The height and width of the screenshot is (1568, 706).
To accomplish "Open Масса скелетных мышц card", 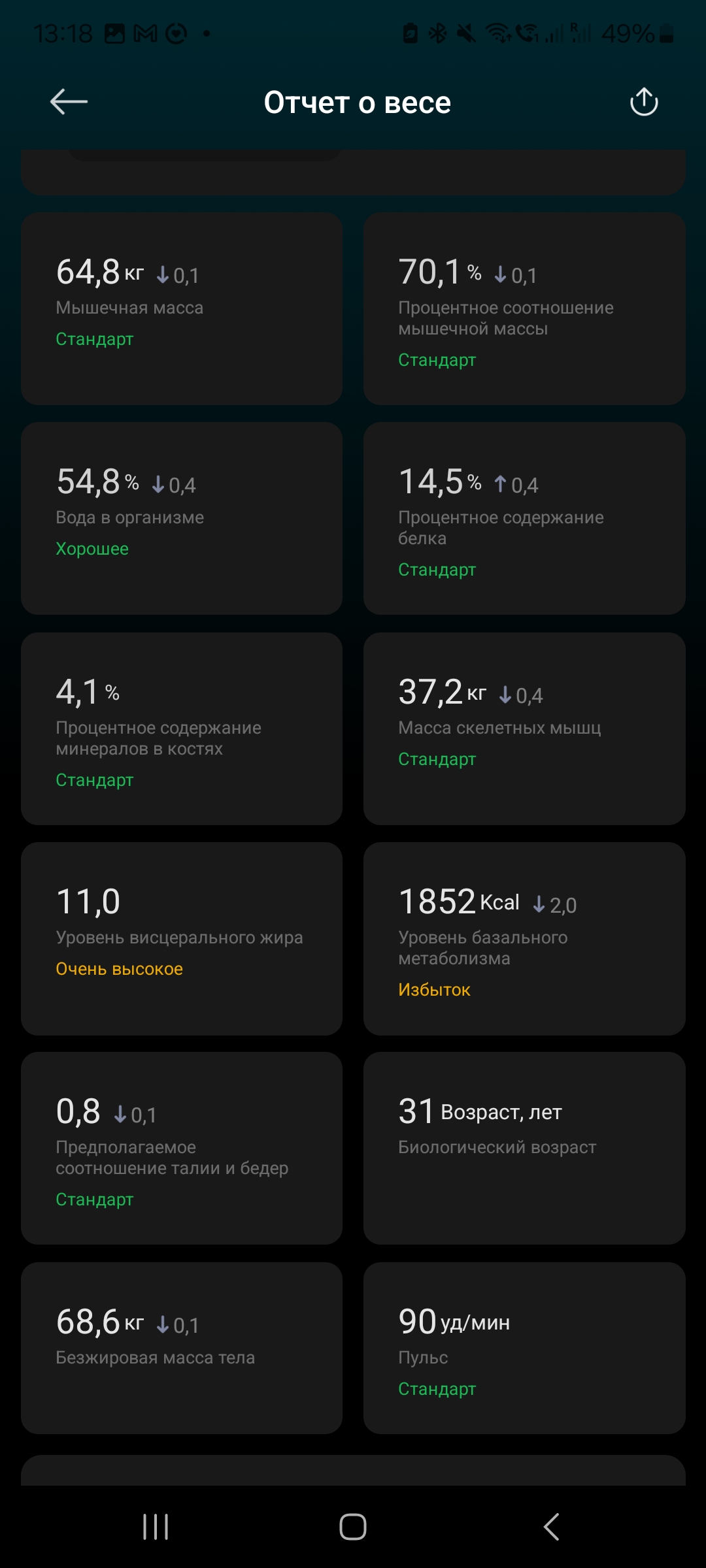I will coord(524,728).
